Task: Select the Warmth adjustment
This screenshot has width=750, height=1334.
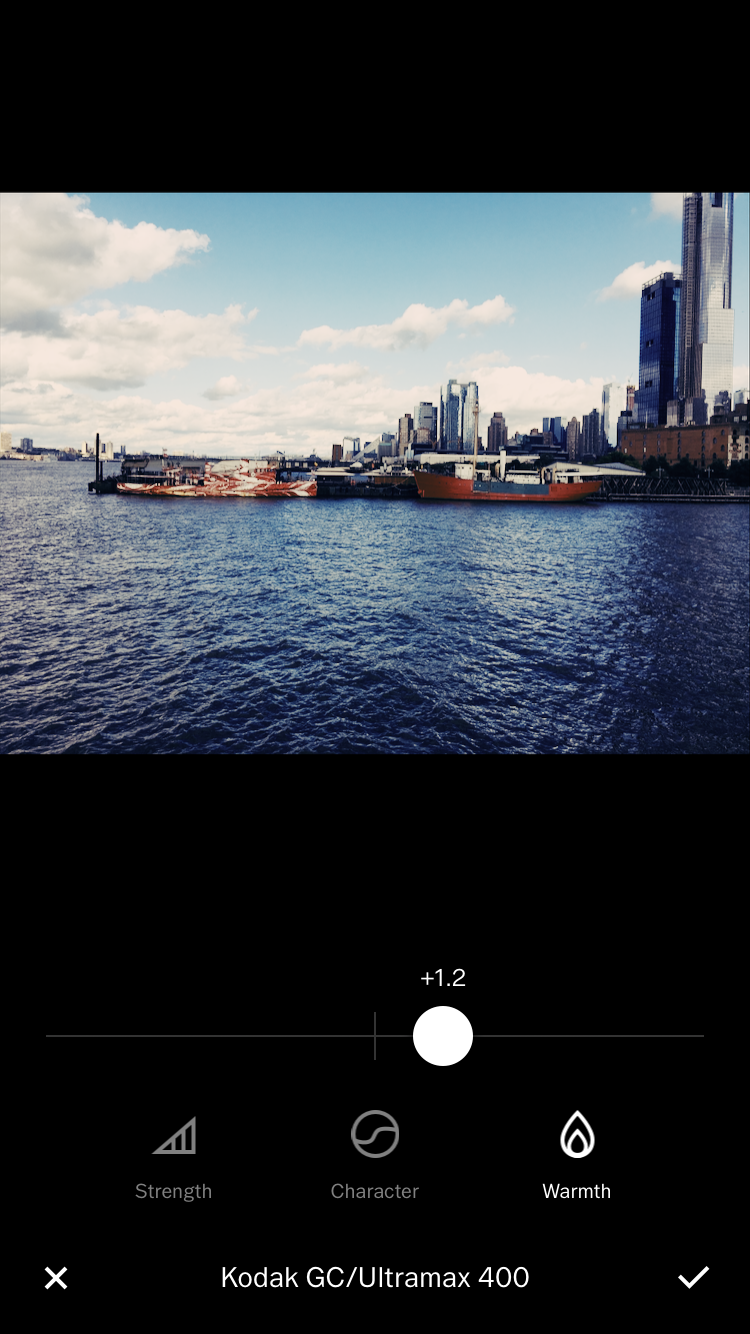Action: 576,1156
